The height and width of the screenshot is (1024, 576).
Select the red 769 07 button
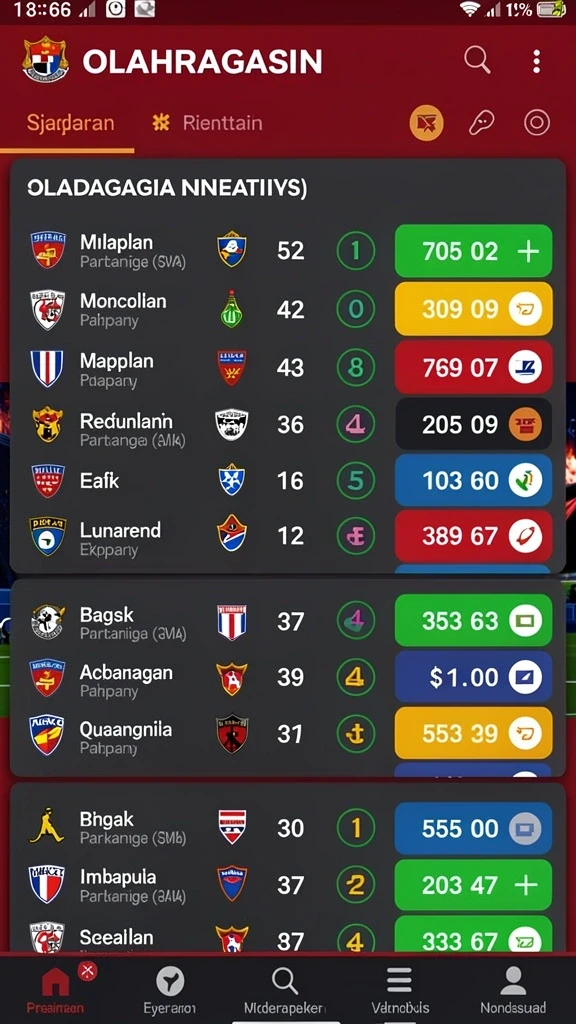point(473,367)
